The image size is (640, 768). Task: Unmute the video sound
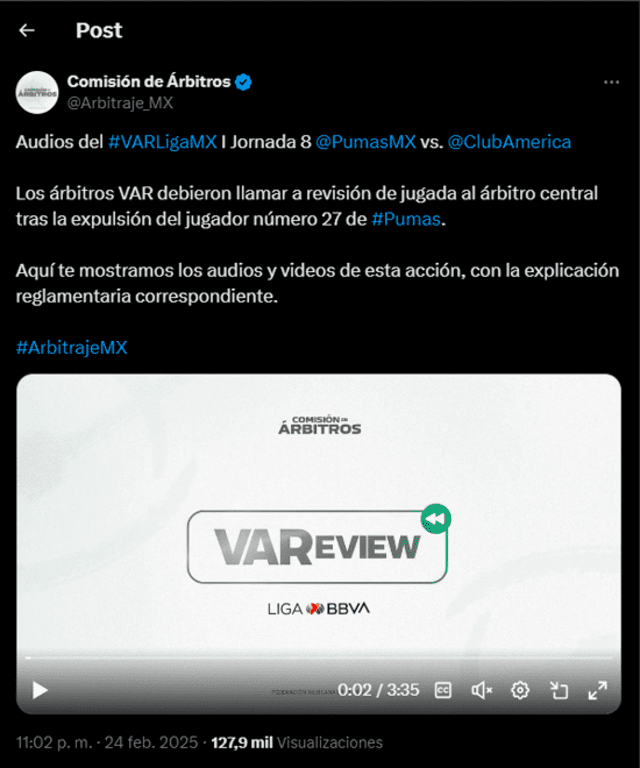pyautogui.click(x=482, y=690)
